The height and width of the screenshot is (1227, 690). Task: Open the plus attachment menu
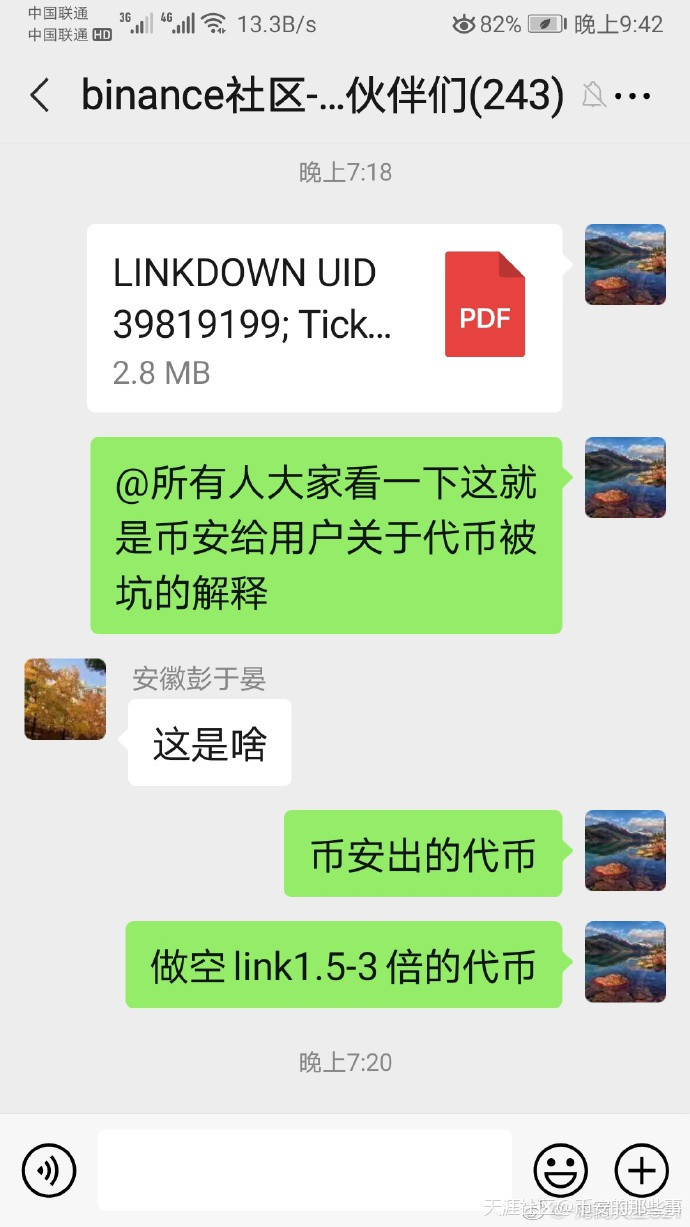[641, 1170]
